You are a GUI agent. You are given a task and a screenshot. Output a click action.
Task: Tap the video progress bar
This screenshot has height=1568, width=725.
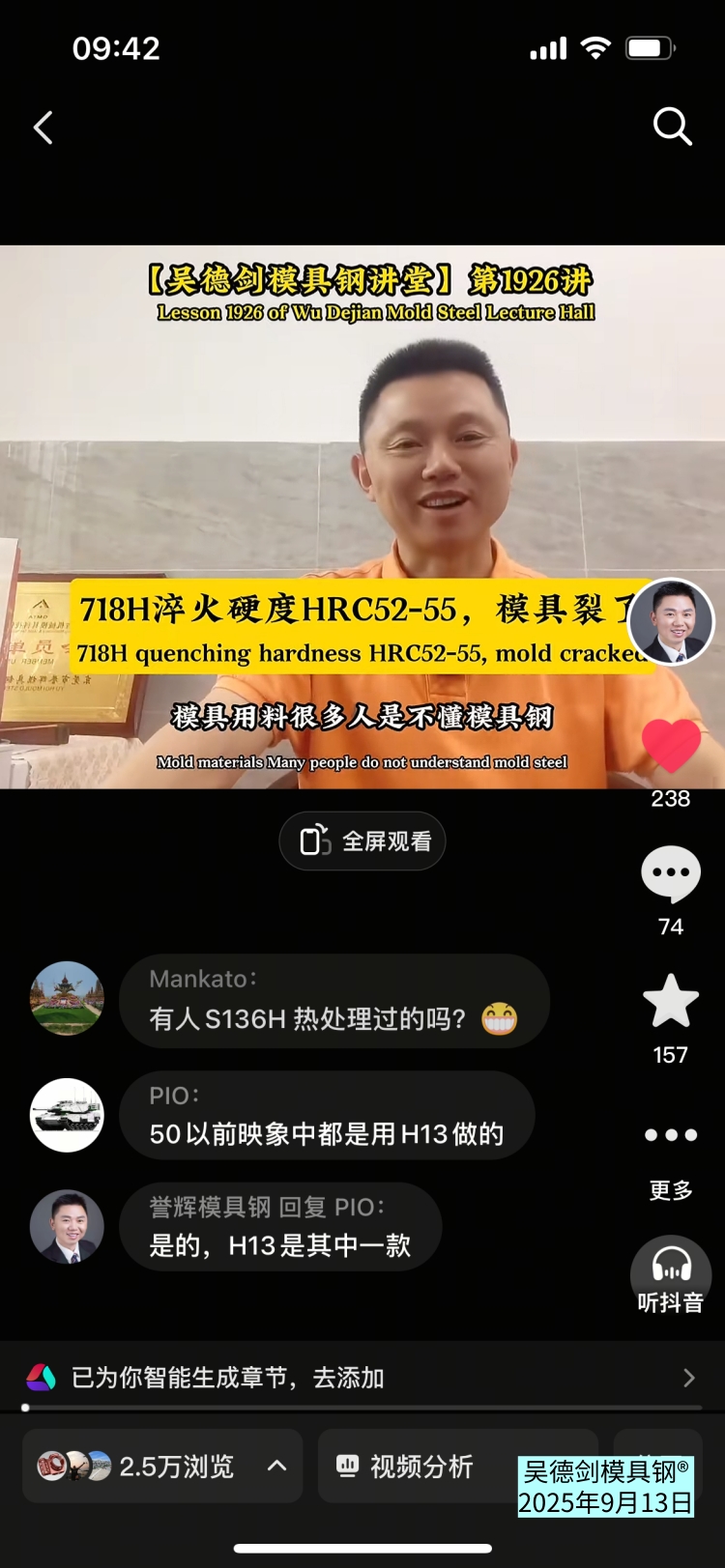[x=362, y=1408]
